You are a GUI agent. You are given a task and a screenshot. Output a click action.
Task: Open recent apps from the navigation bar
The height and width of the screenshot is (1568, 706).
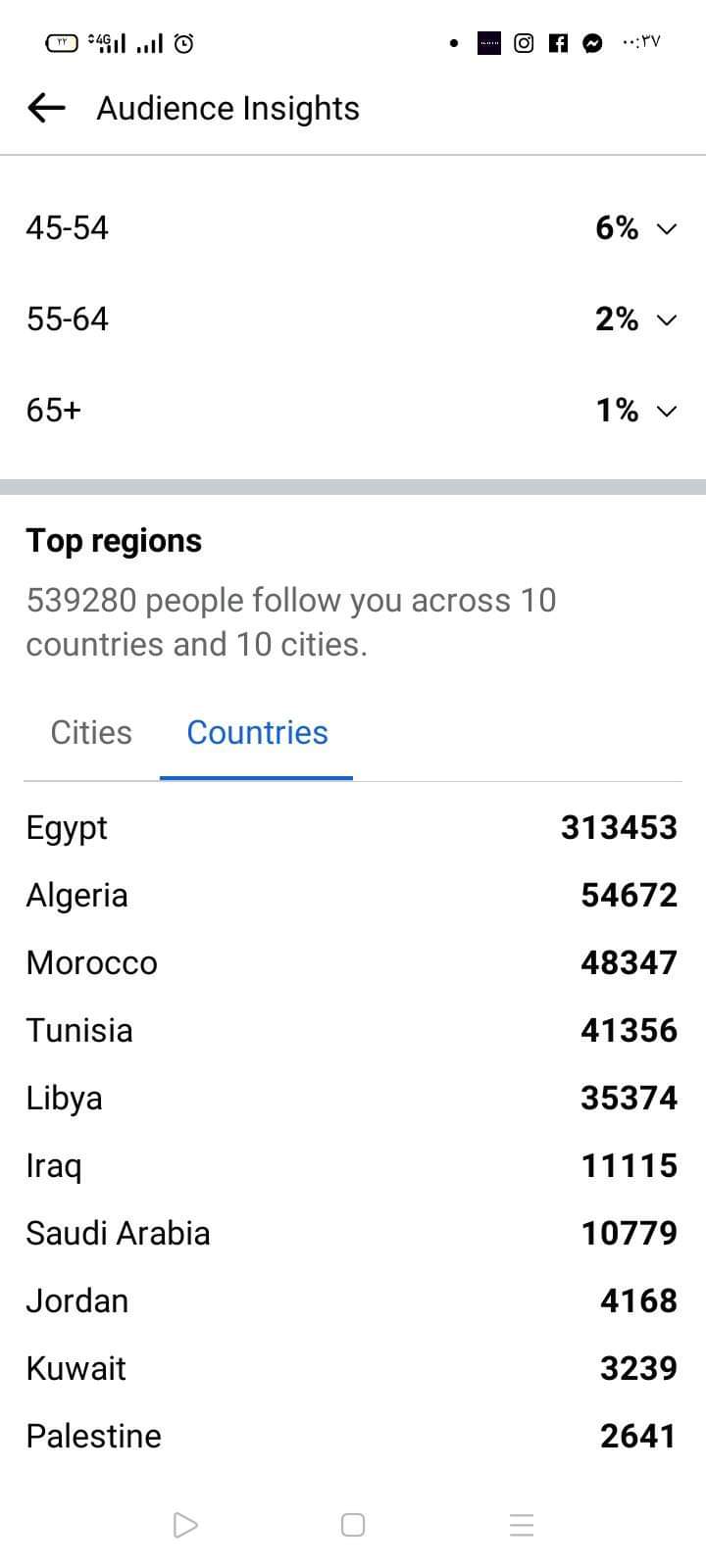tap(522, 1525)
